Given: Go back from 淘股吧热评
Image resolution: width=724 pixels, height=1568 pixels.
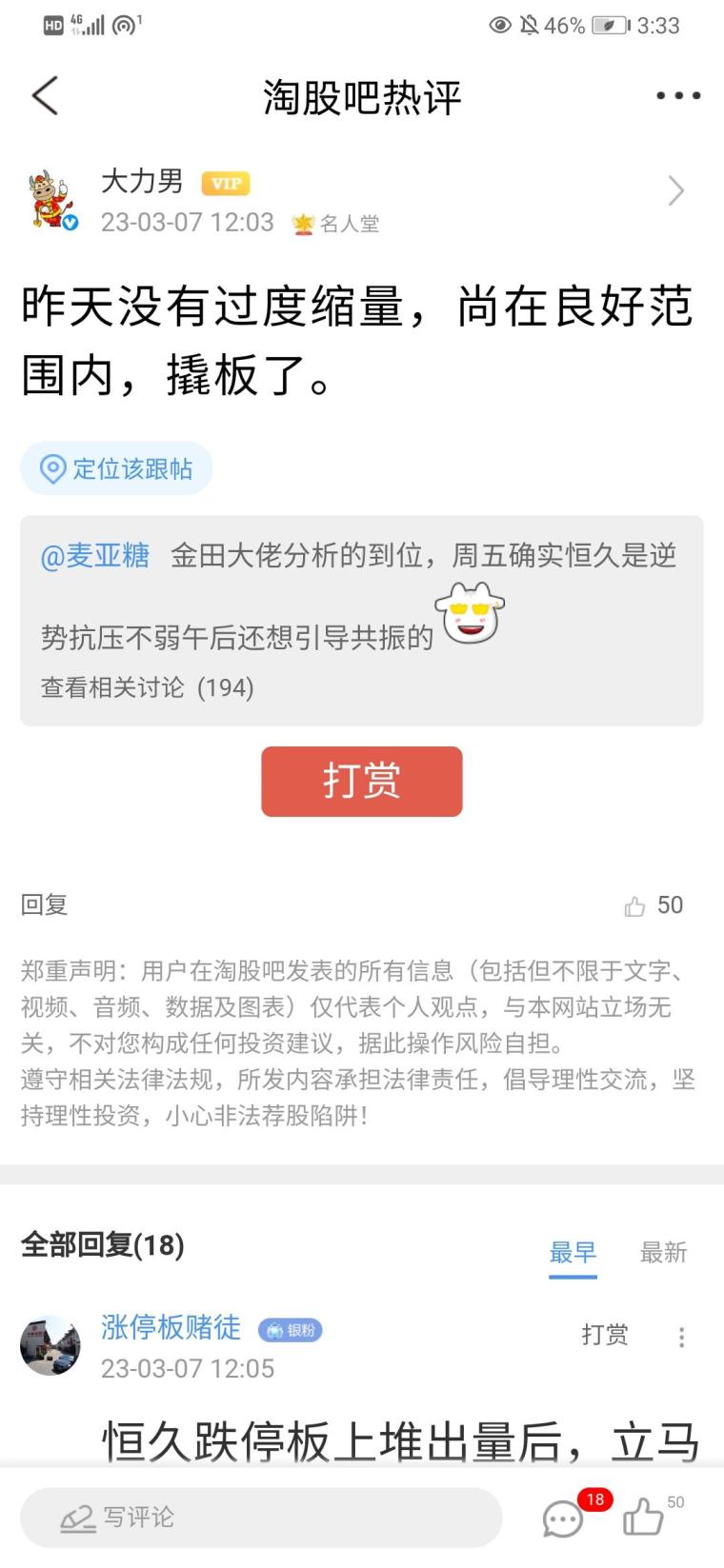Looking at the screenshot, I should (x=45, y=96).
